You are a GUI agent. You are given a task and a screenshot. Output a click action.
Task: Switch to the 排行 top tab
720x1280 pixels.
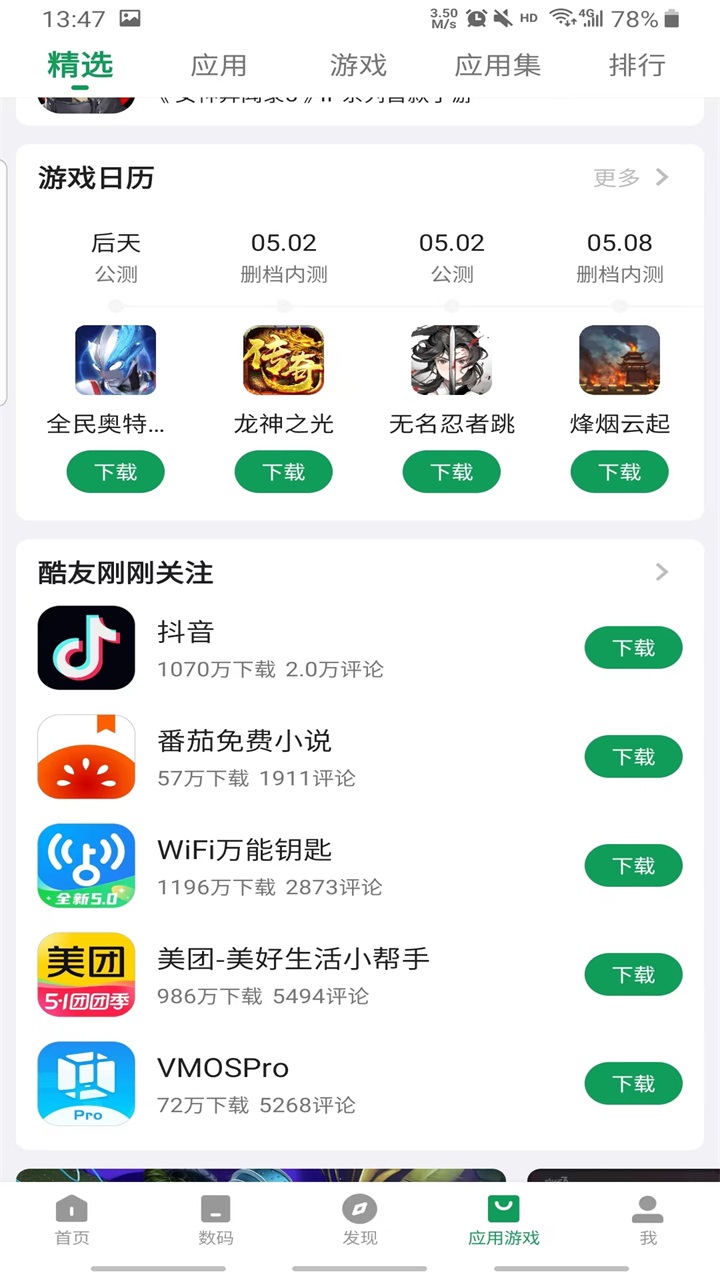(637, 66)
